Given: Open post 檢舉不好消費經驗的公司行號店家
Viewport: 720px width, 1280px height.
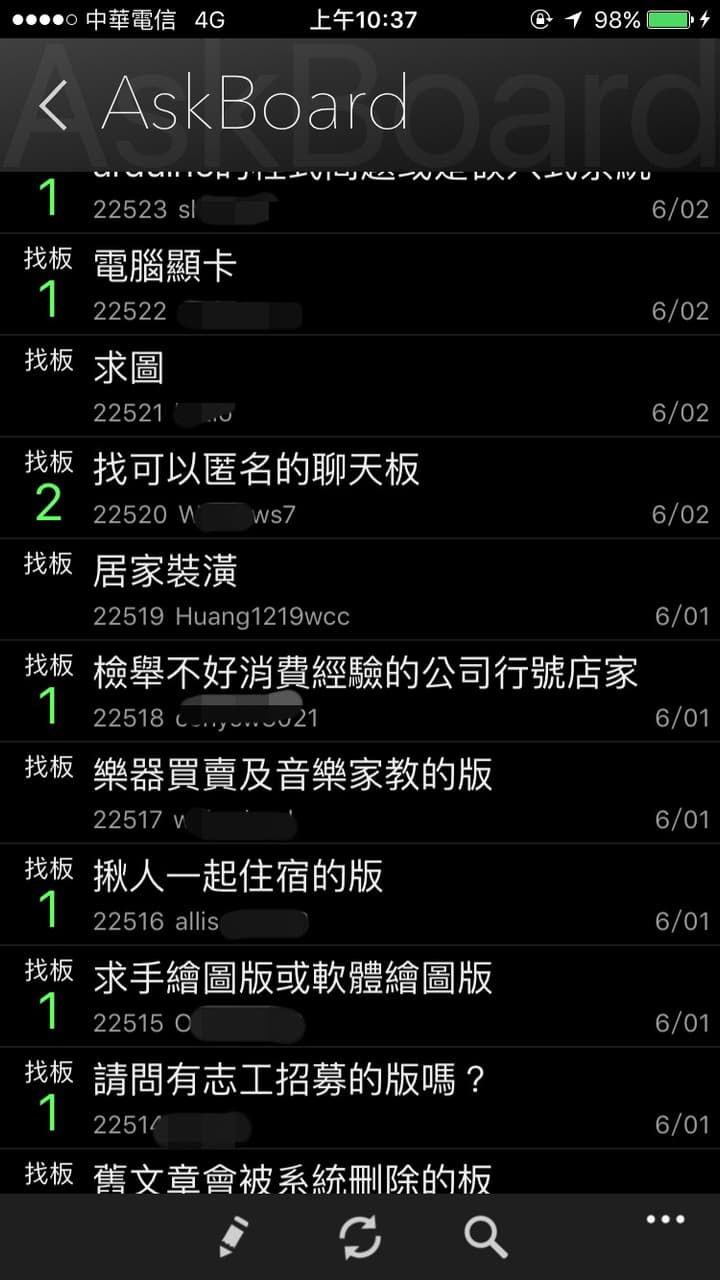Looking at the screenshot, I should tap(360, 691).
